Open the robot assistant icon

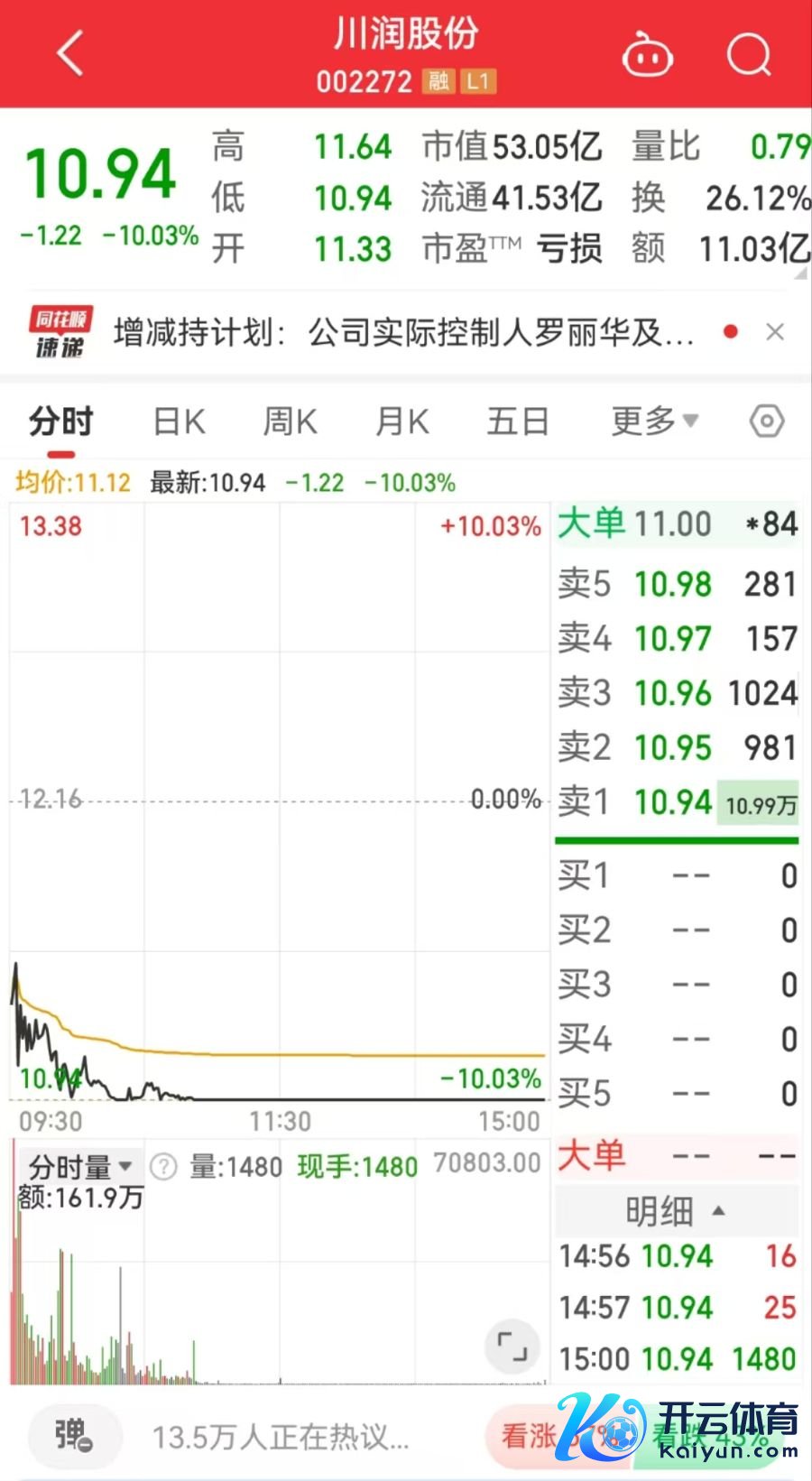point(648,56)
